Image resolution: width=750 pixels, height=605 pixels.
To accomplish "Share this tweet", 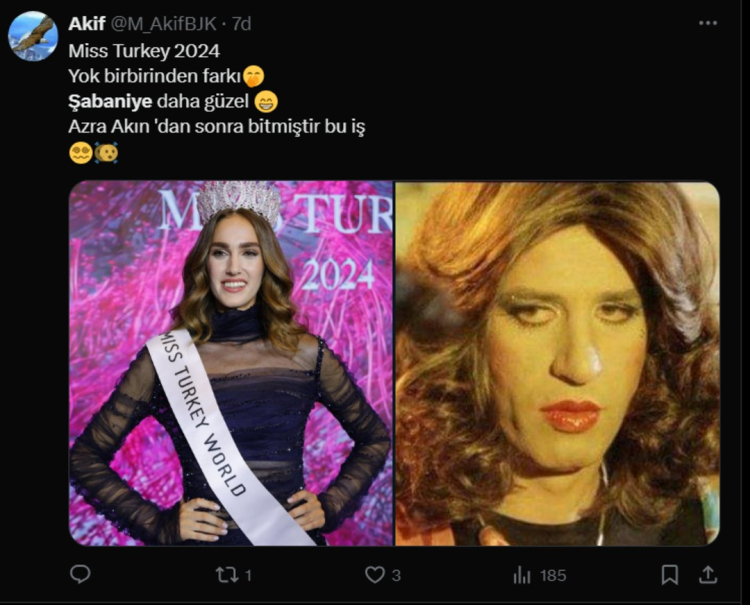I will [x=707, y=574].
